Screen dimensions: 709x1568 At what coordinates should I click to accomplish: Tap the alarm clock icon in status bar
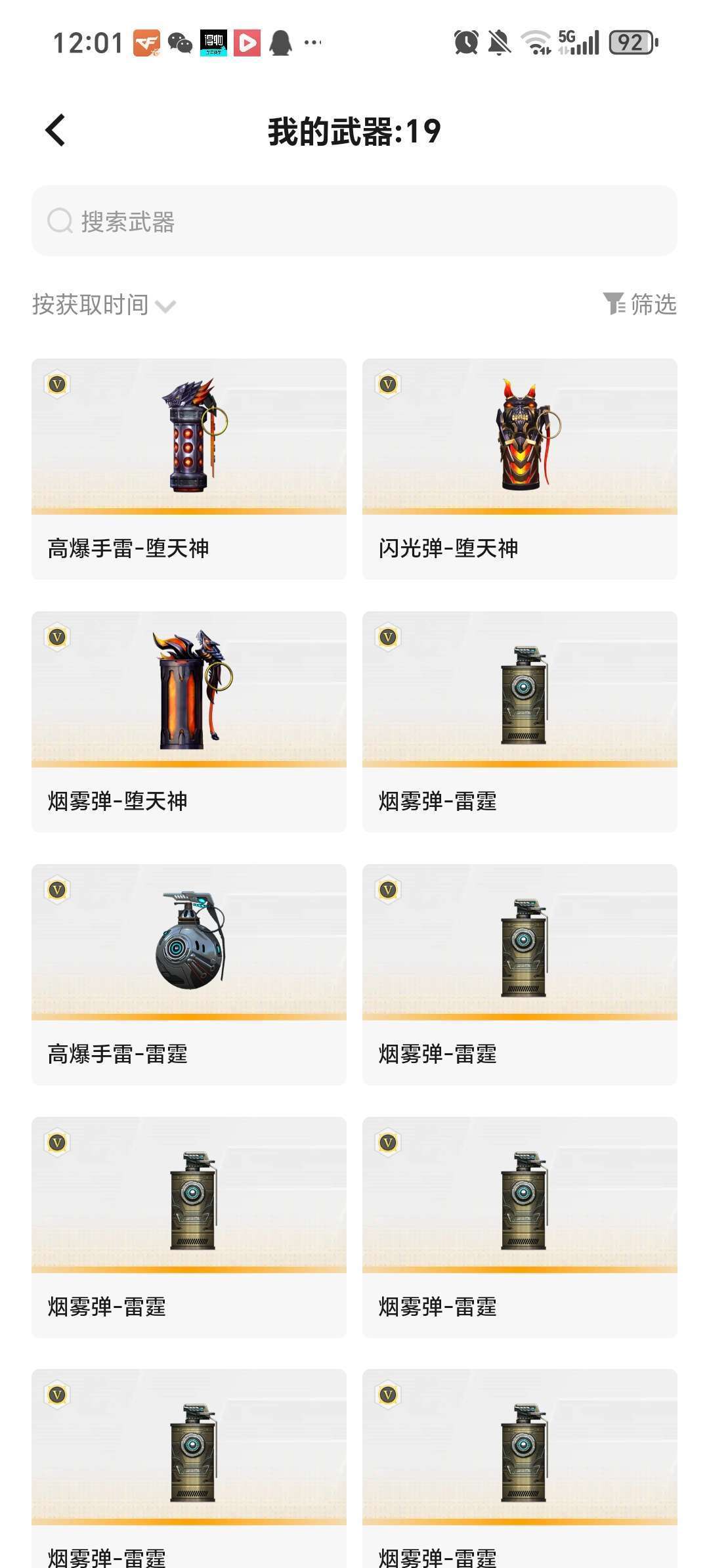coord(465,41)
